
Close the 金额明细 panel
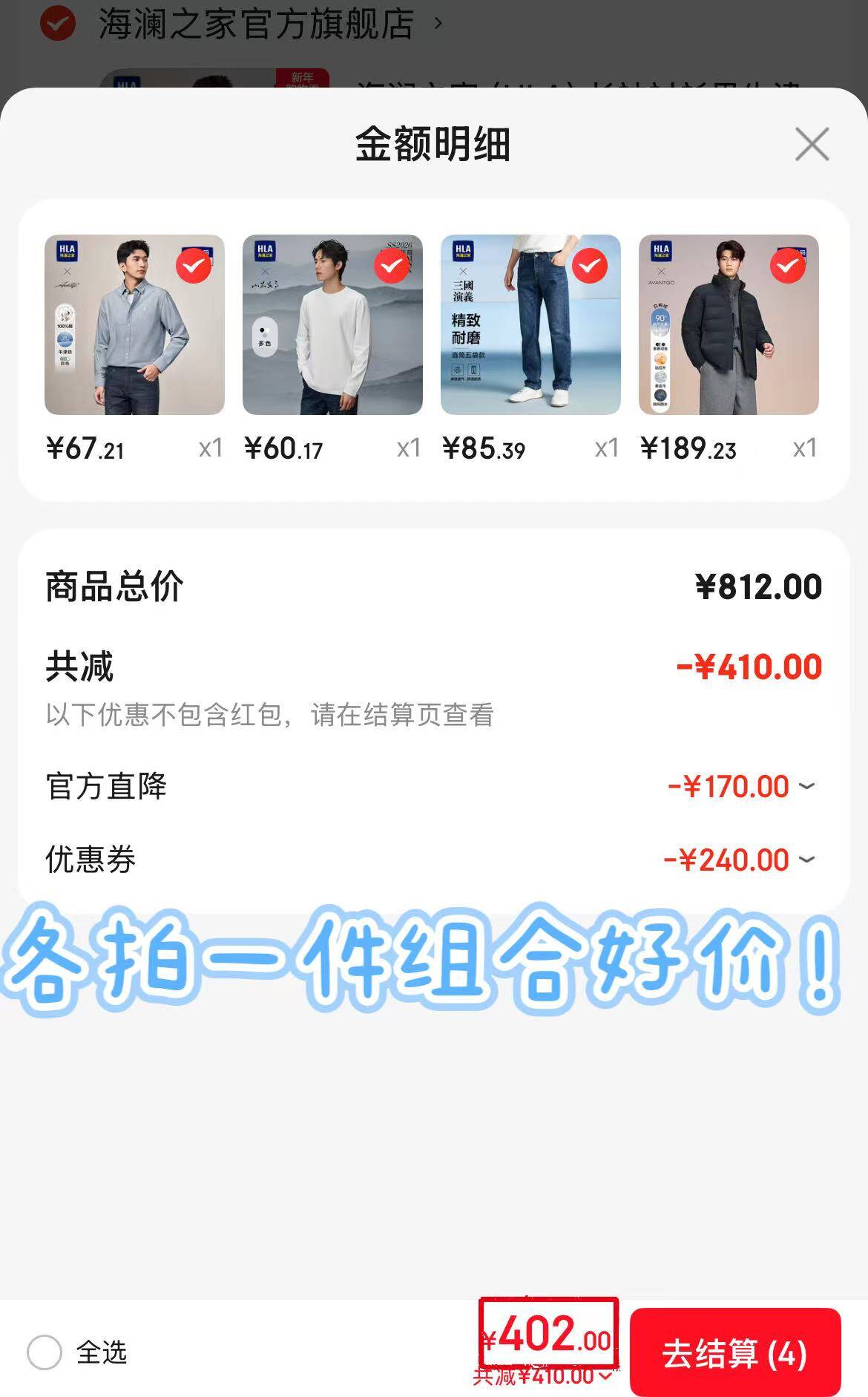tap(812, 144)
